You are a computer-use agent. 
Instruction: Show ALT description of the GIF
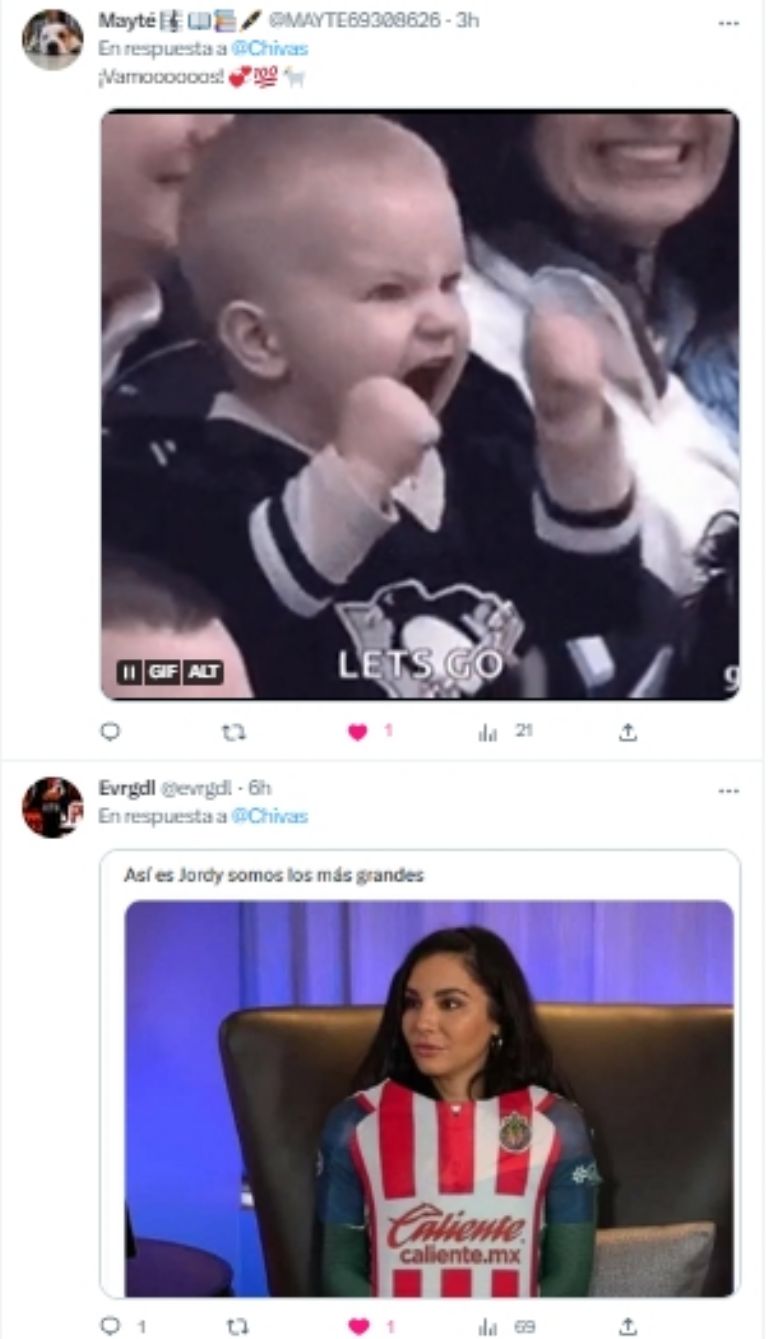pos(203,672)
